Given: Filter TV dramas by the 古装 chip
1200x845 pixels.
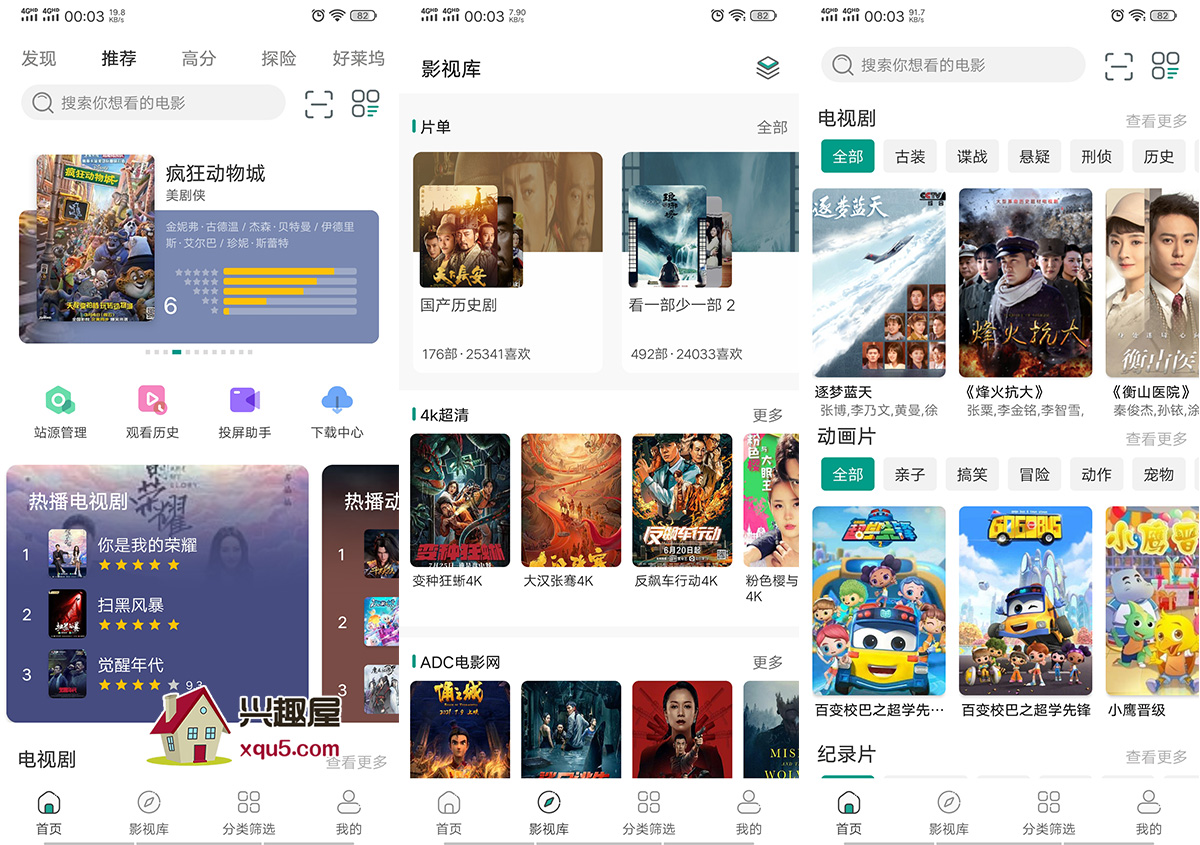Looking at the screenshot, I should [910, 157].
